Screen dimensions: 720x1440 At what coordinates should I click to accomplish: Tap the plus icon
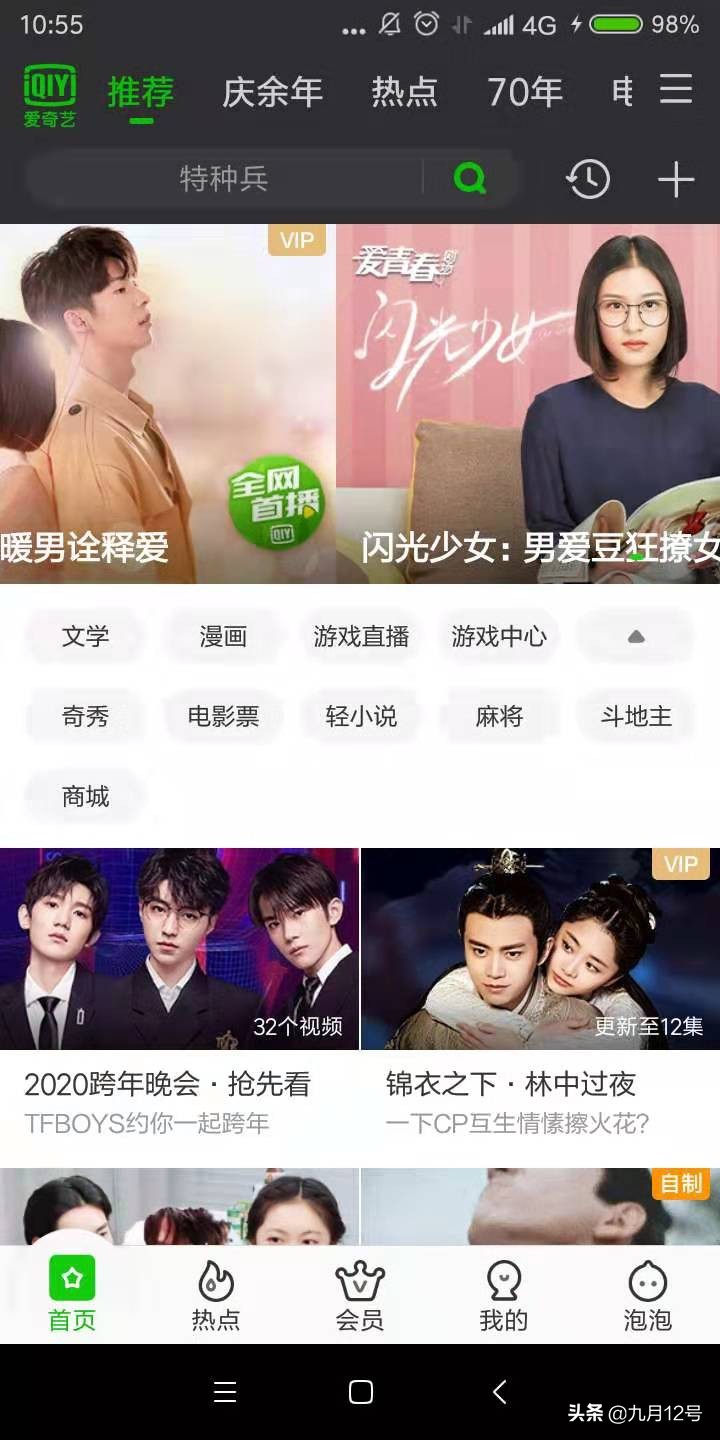[x=676, y=180]
